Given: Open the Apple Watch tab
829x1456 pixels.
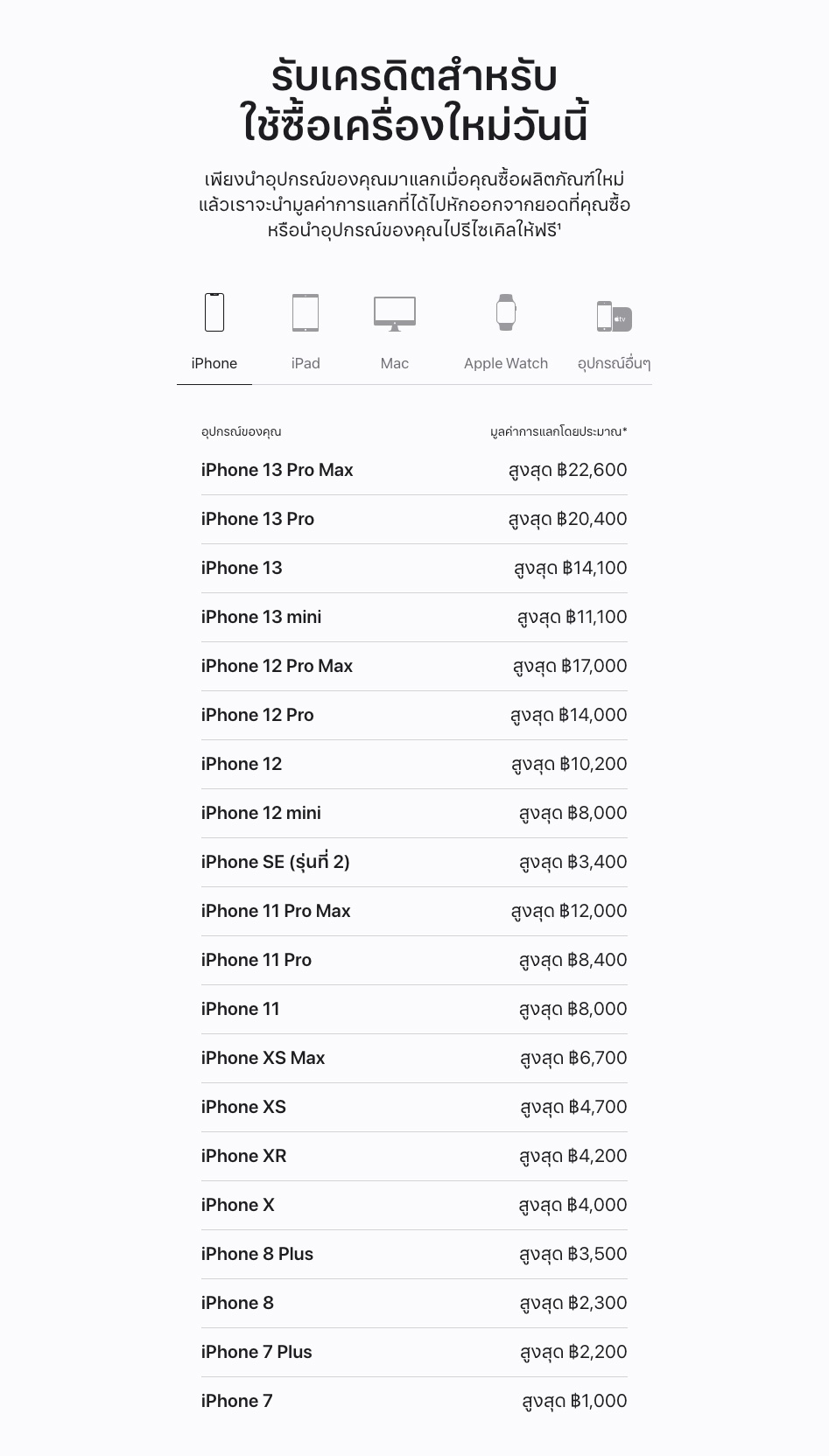Looking at the screenshot, I should 506,334.
